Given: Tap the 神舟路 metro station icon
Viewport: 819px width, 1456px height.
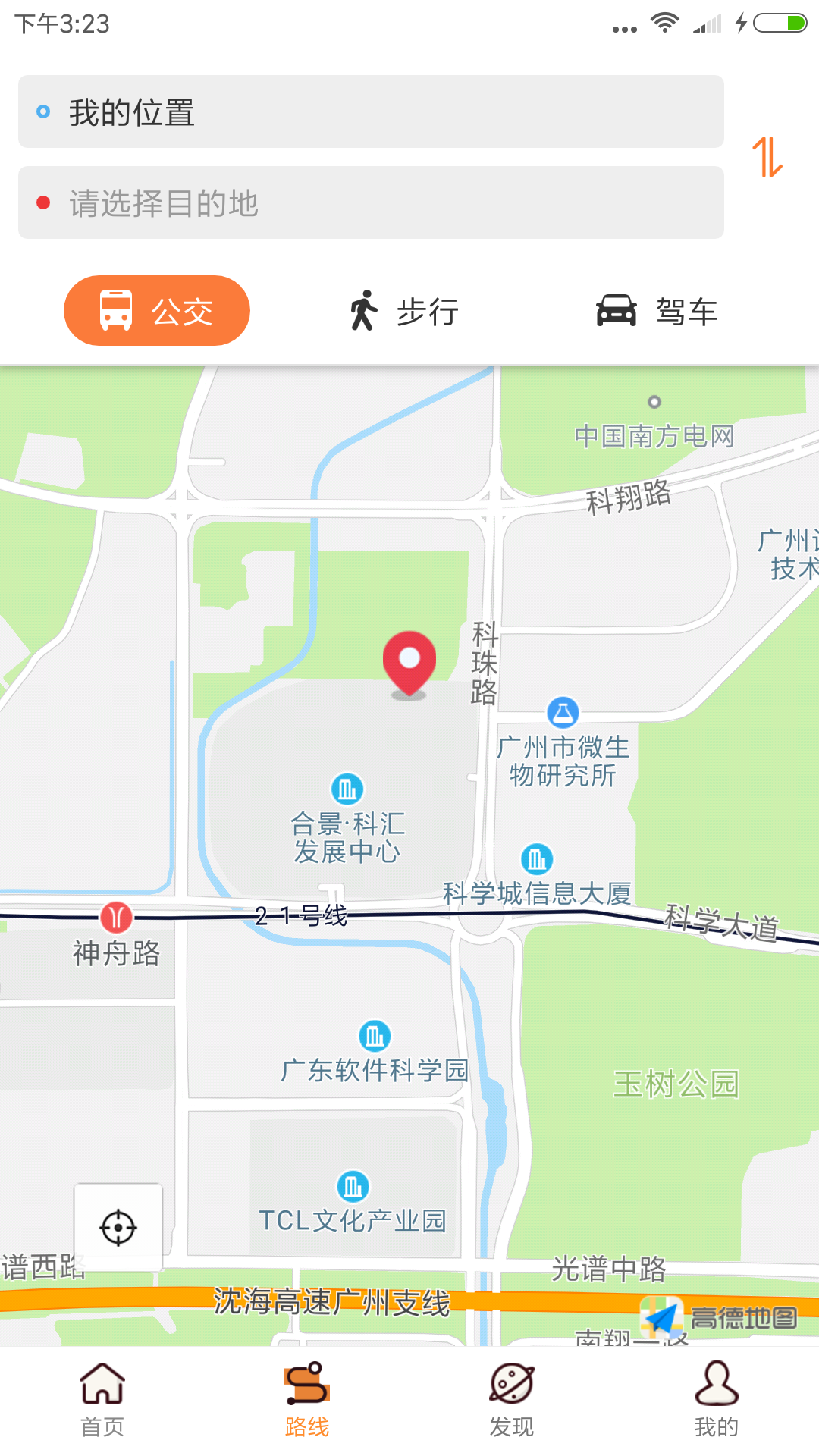Looking at the screenshot, I should (115, 916).
